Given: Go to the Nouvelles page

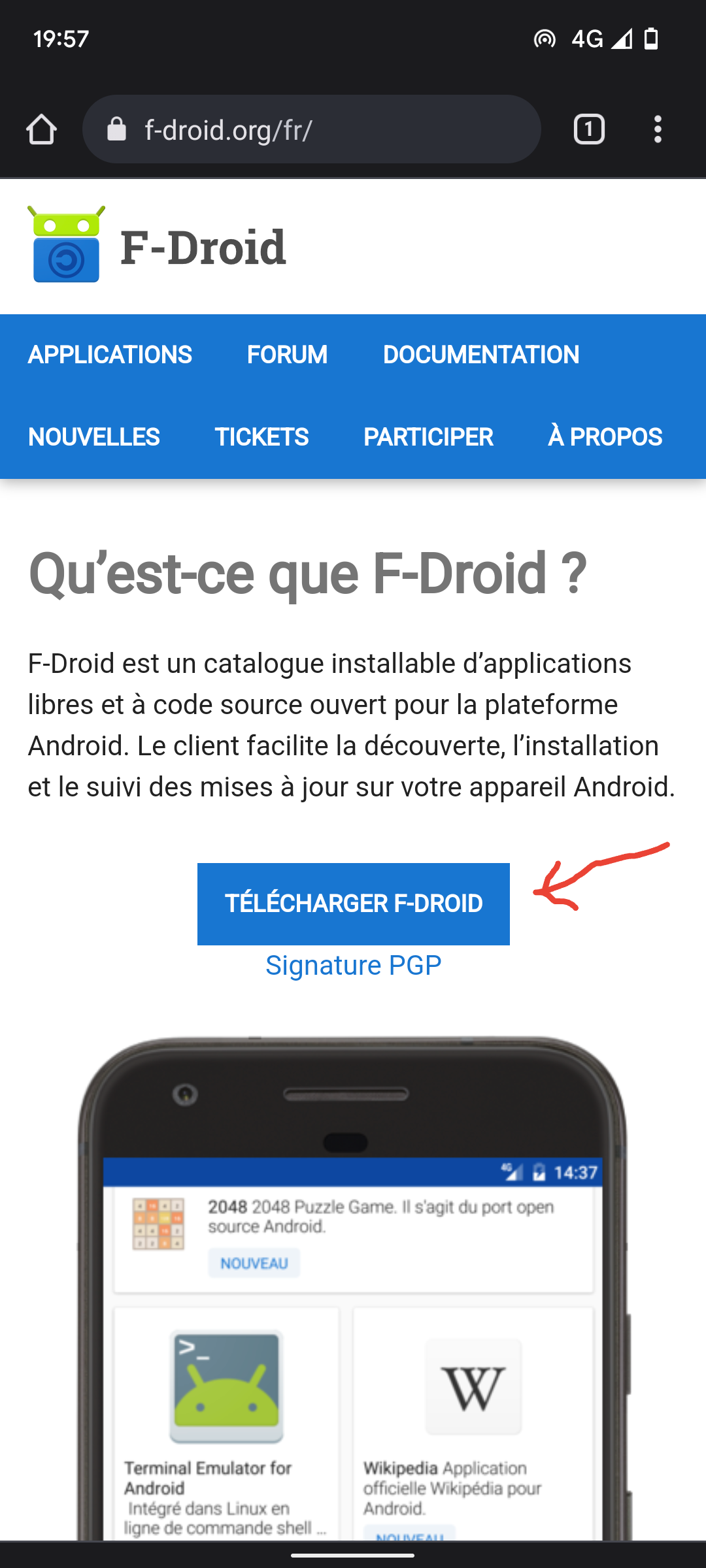Looking at the screenshot, I should tap(94, 437).
